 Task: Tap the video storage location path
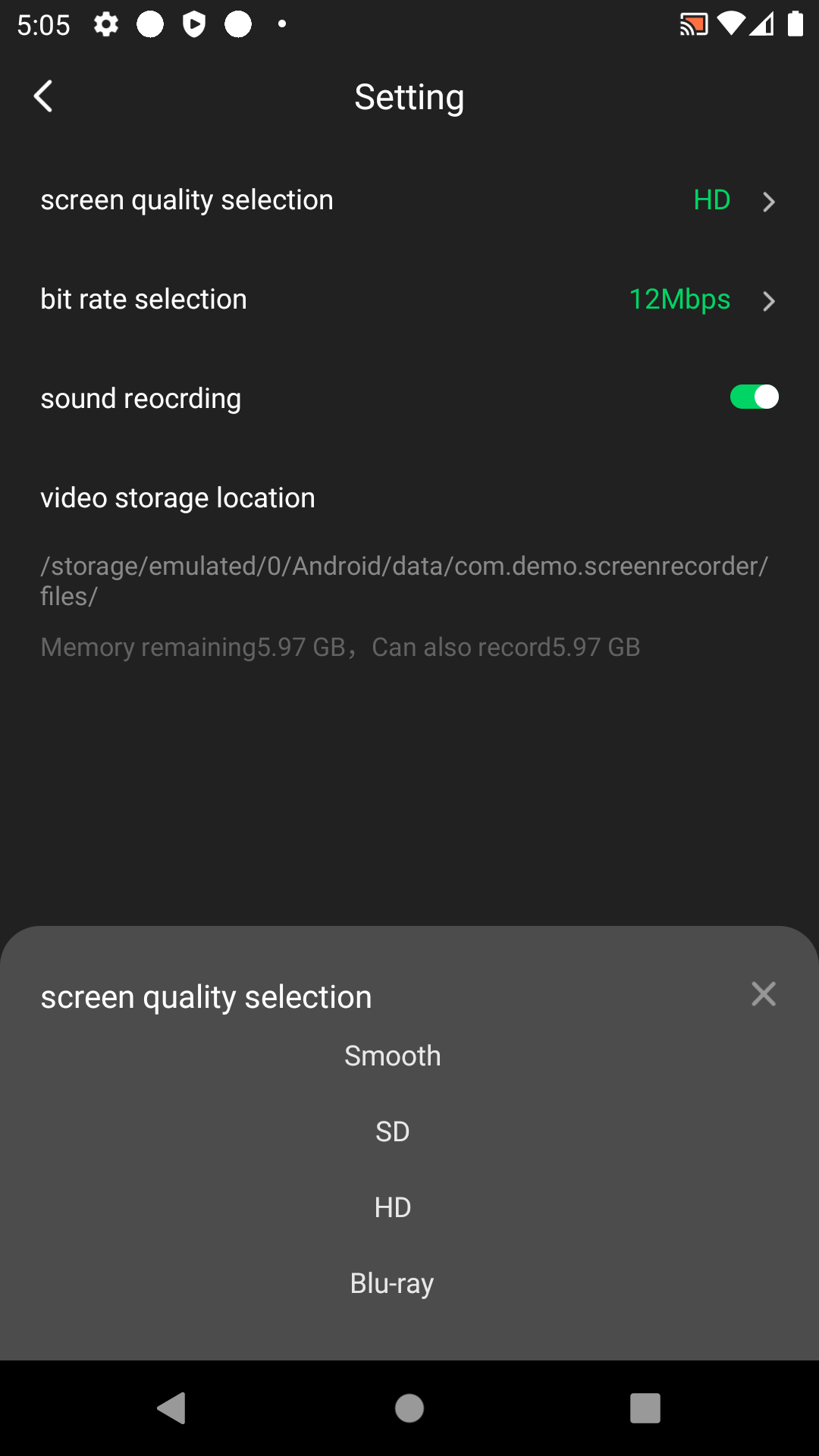click(x=403, y=580)
